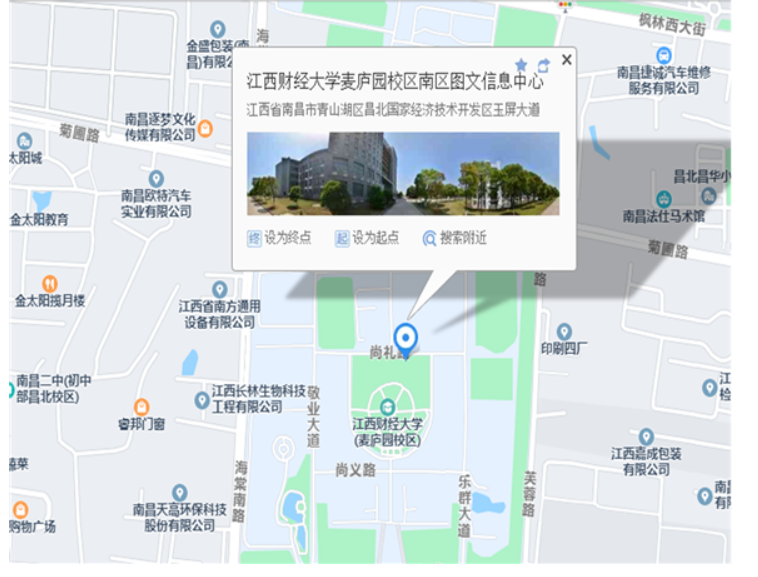Select 江西长林生物科技工程有限公司 on the map

click(x=203, y=399)
